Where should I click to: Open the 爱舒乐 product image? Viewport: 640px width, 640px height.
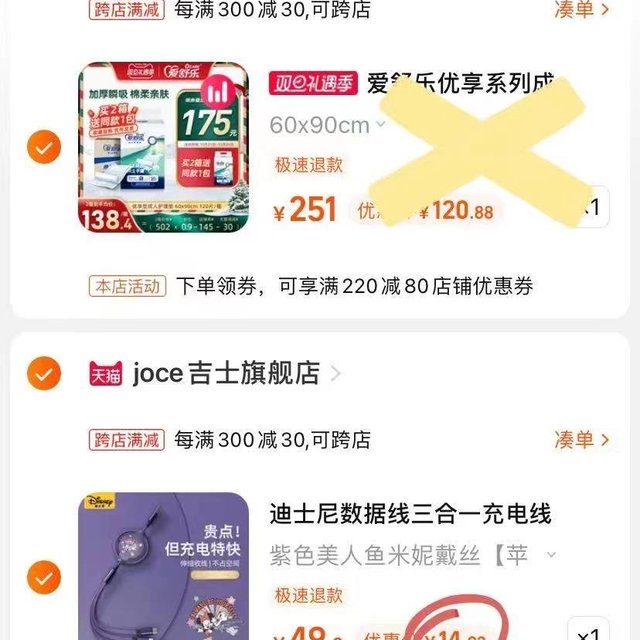click(163, 147)
